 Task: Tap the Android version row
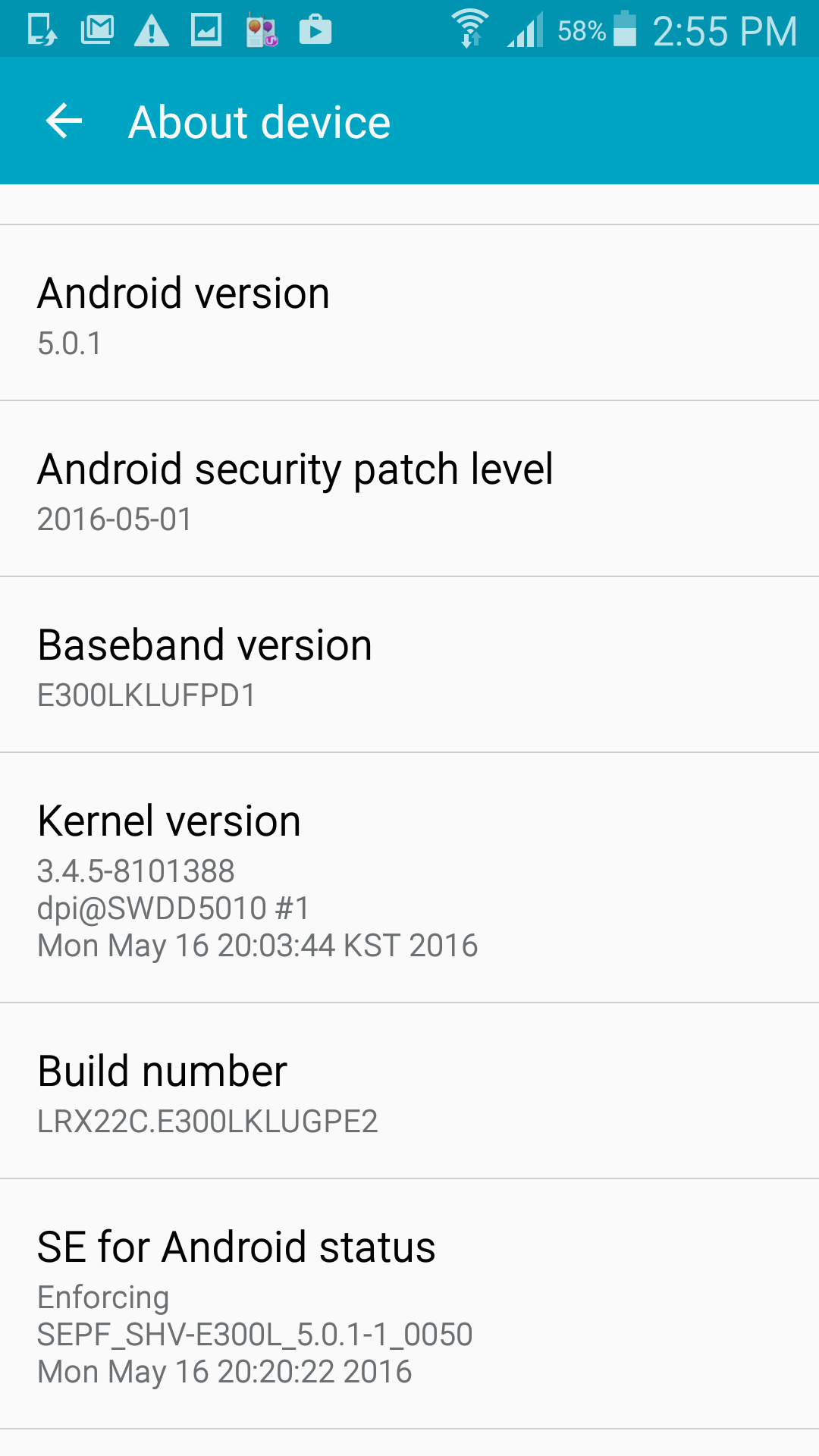pyautogui.click(x=409, y=312)
